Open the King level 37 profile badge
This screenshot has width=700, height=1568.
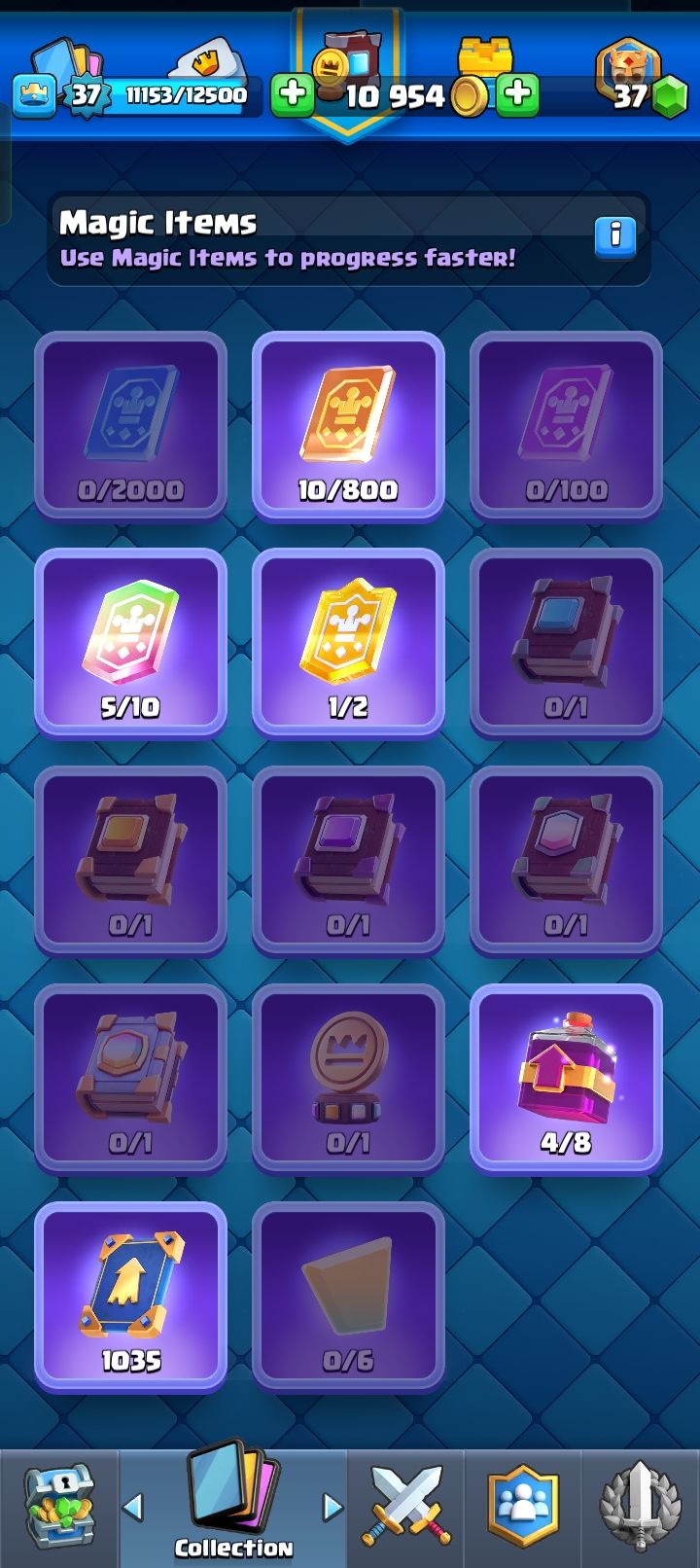coord(86,95)
